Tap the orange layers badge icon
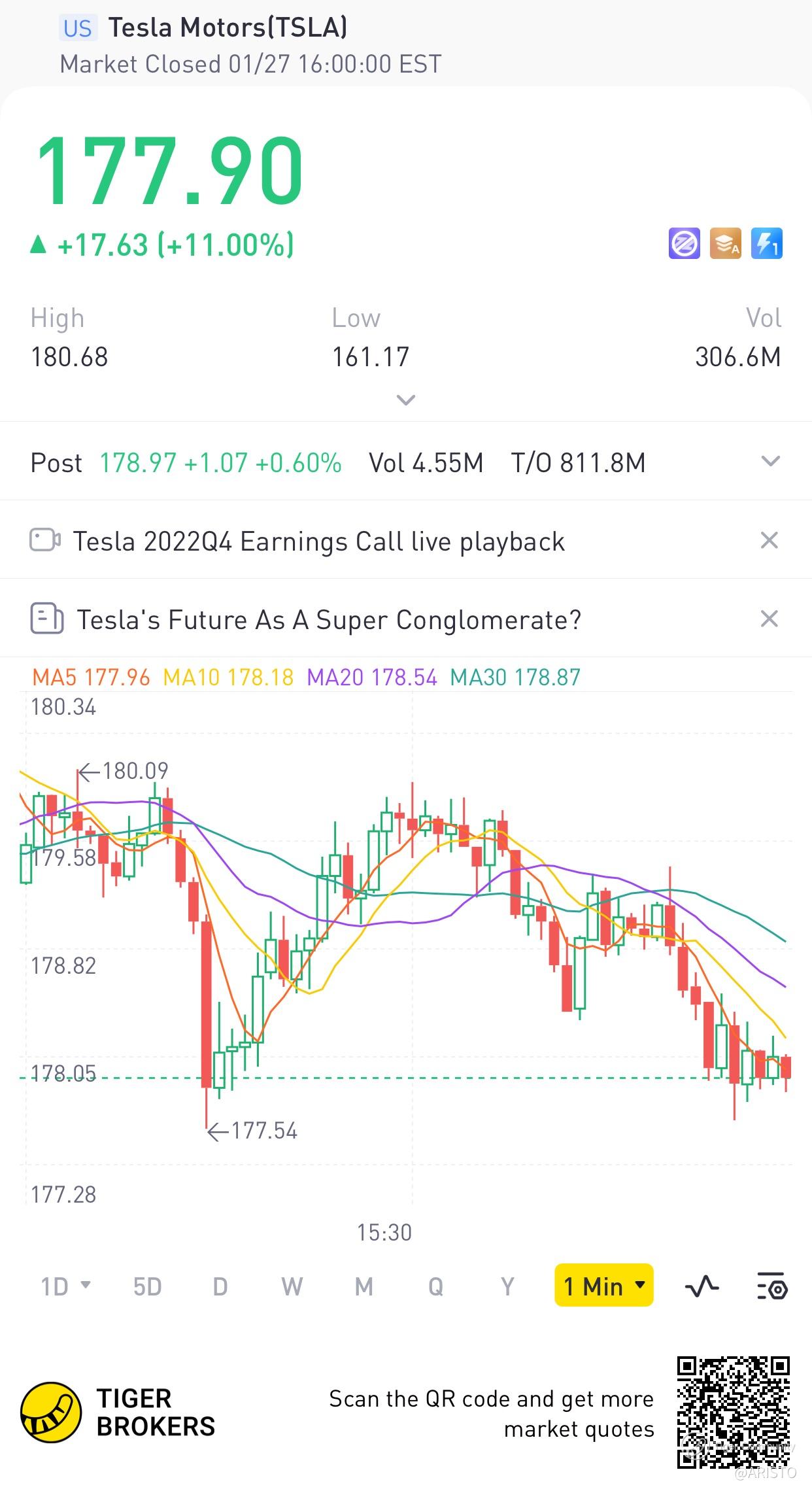Image resolution: width=812 pixels, height=1491 pixels. 726,244
